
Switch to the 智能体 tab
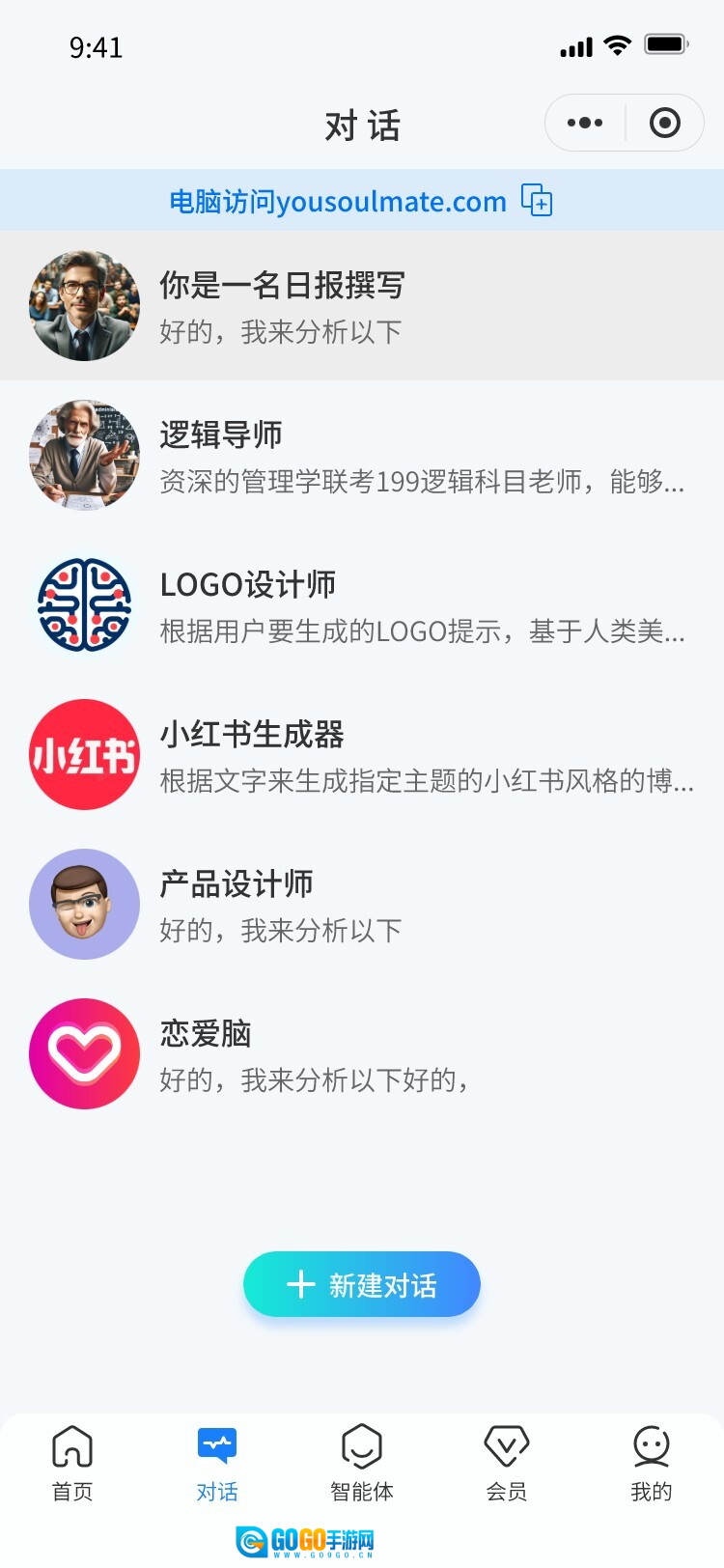(x=362, y=1464)
